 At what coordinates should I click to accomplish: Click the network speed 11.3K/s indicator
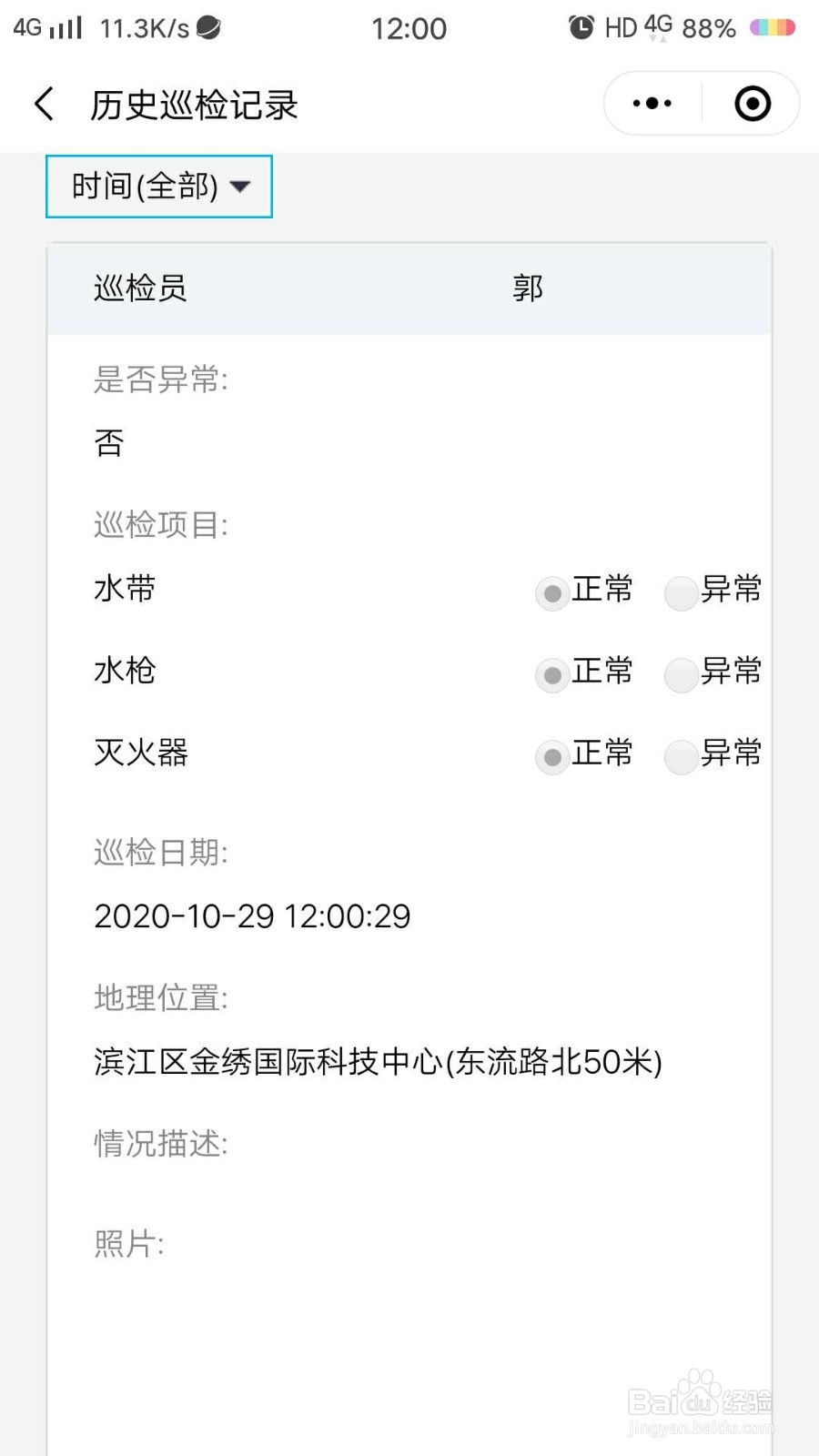146,27
